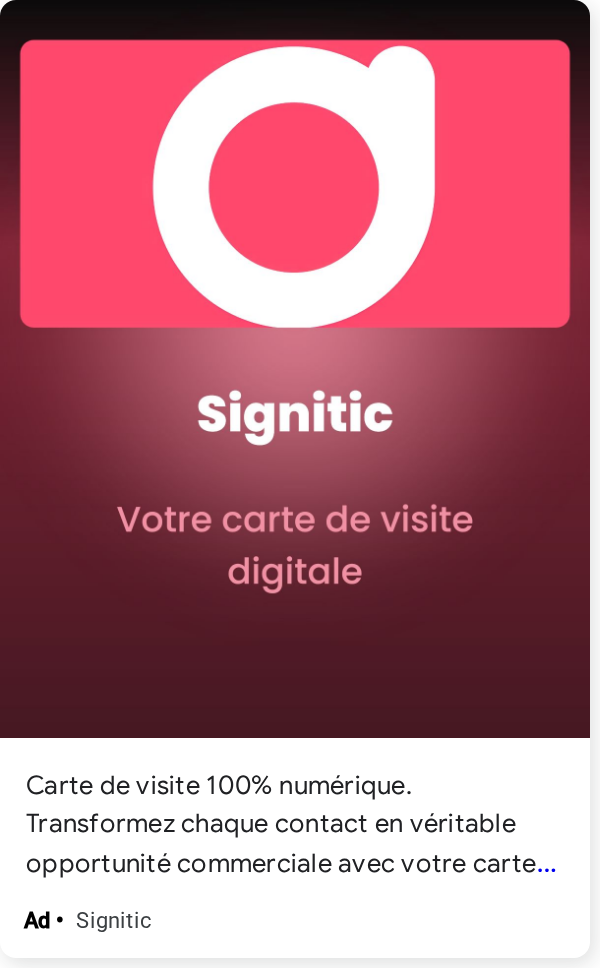Open the Signitic advertiser name link

coord(114,920)
